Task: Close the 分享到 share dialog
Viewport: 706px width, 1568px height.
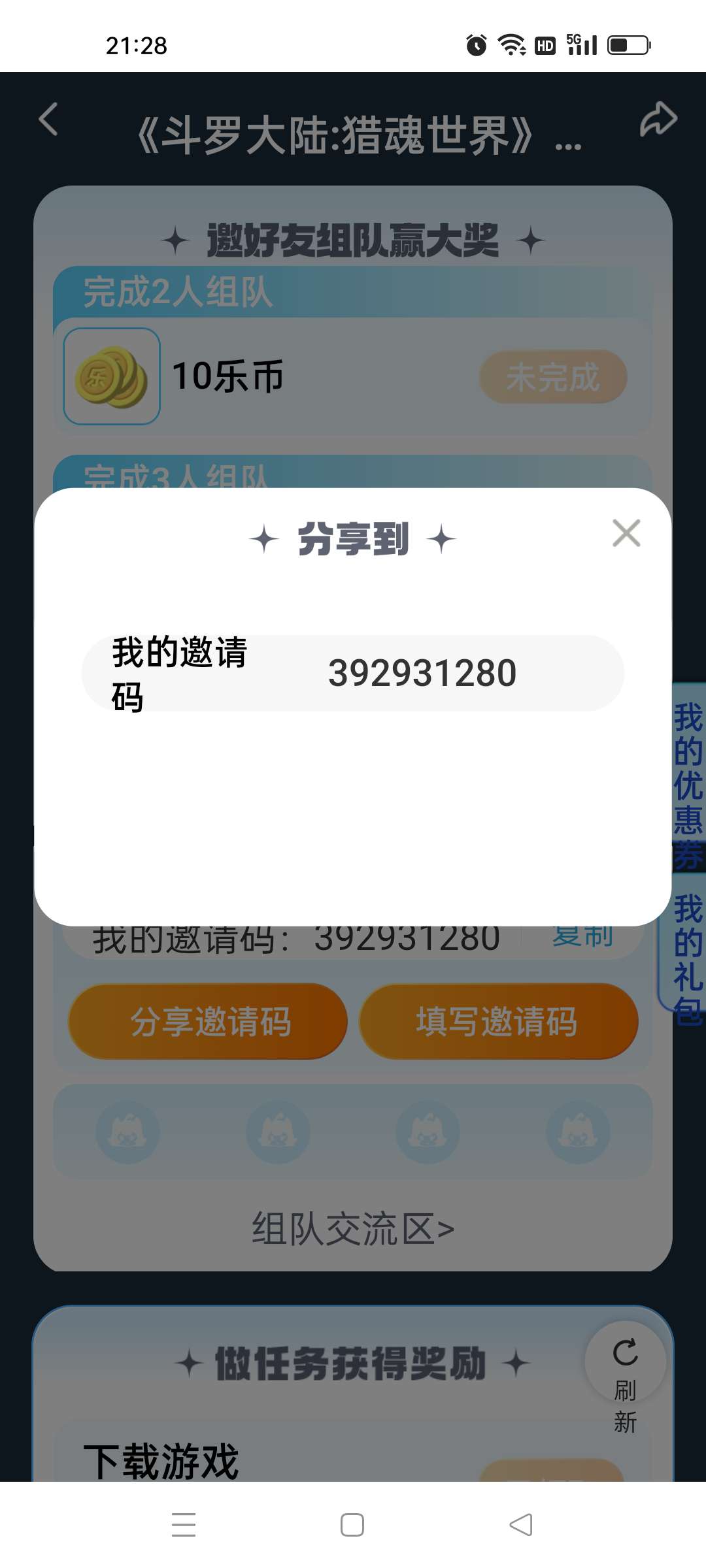Action: point(626,533)
